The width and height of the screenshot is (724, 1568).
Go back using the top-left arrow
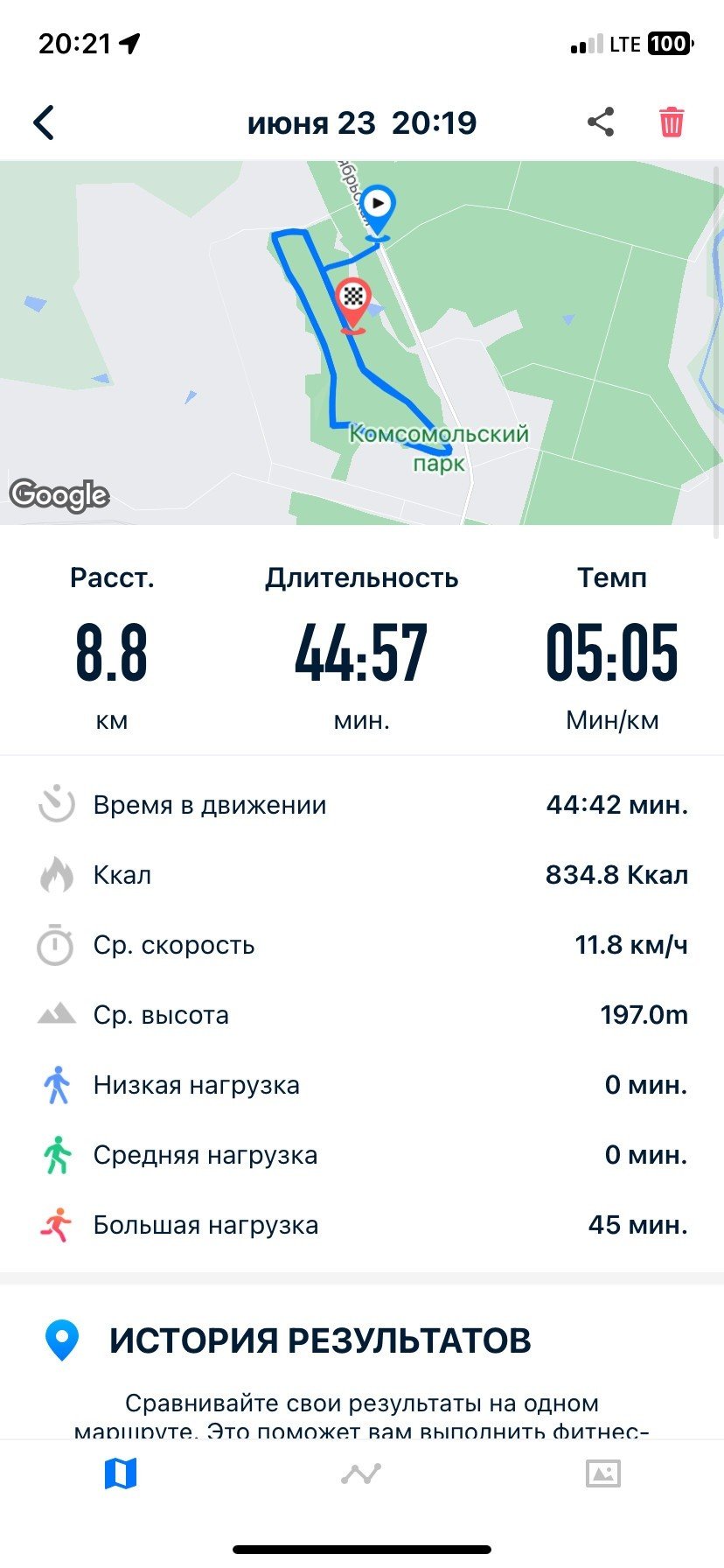pyautogui.click(x=44, y=122)
